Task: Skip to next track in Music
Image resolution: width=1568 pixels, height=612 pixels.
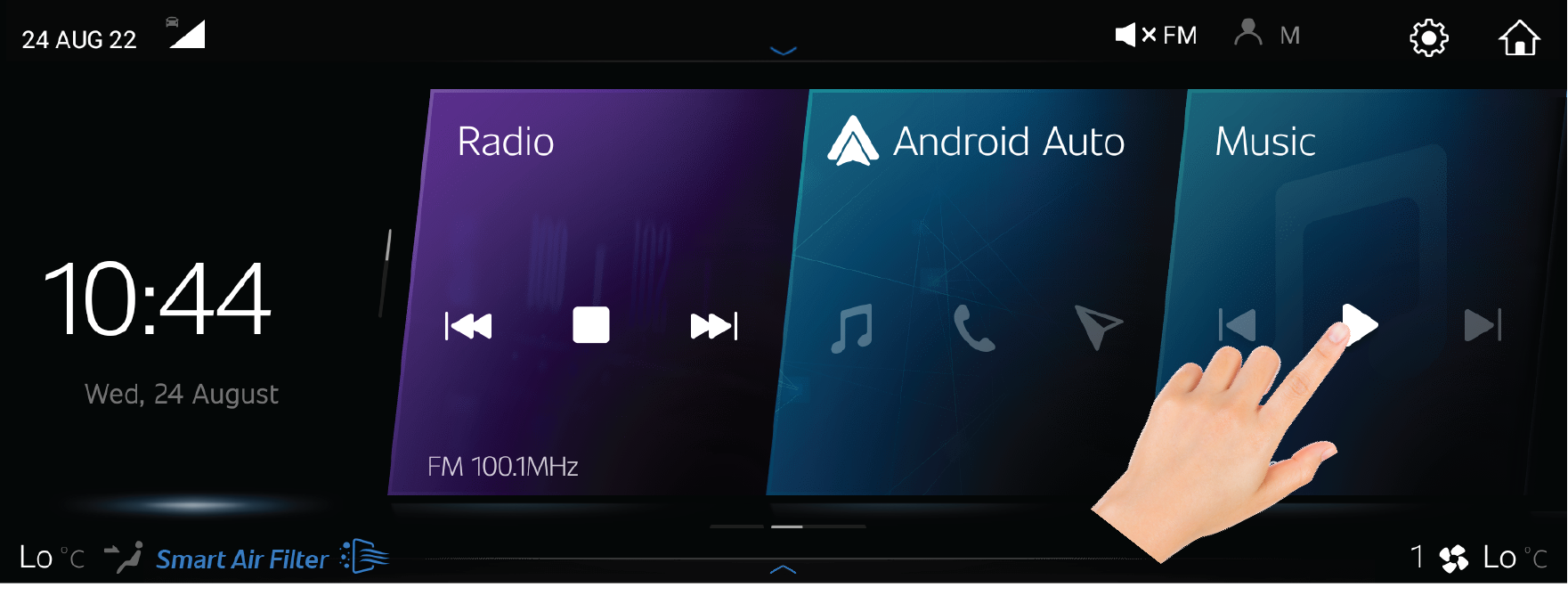Action: (1483, 325)
